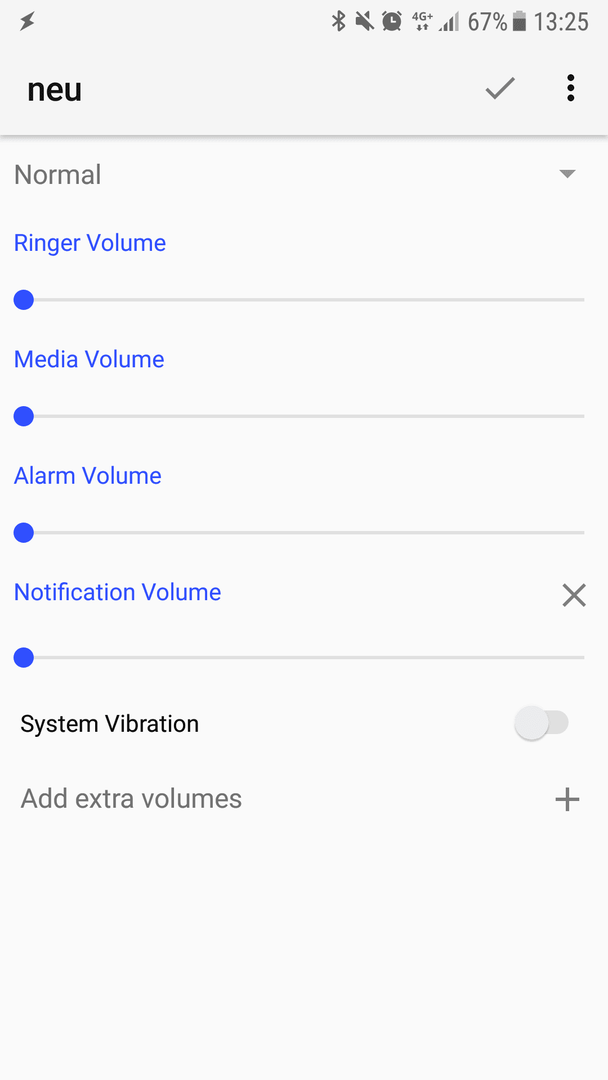Tap the Ringer Volume slider track
608x1080 pixels.
[299, 300]
